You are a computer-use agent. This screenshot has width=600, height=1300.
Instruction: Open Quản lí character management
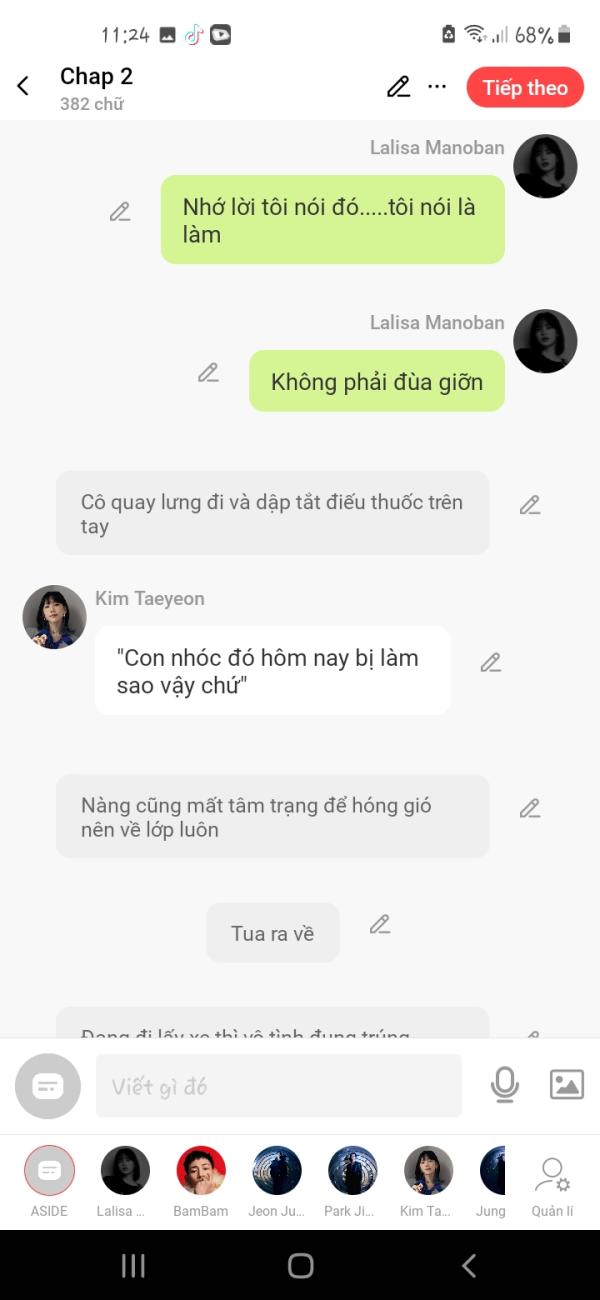click(x=552, y=1180)
